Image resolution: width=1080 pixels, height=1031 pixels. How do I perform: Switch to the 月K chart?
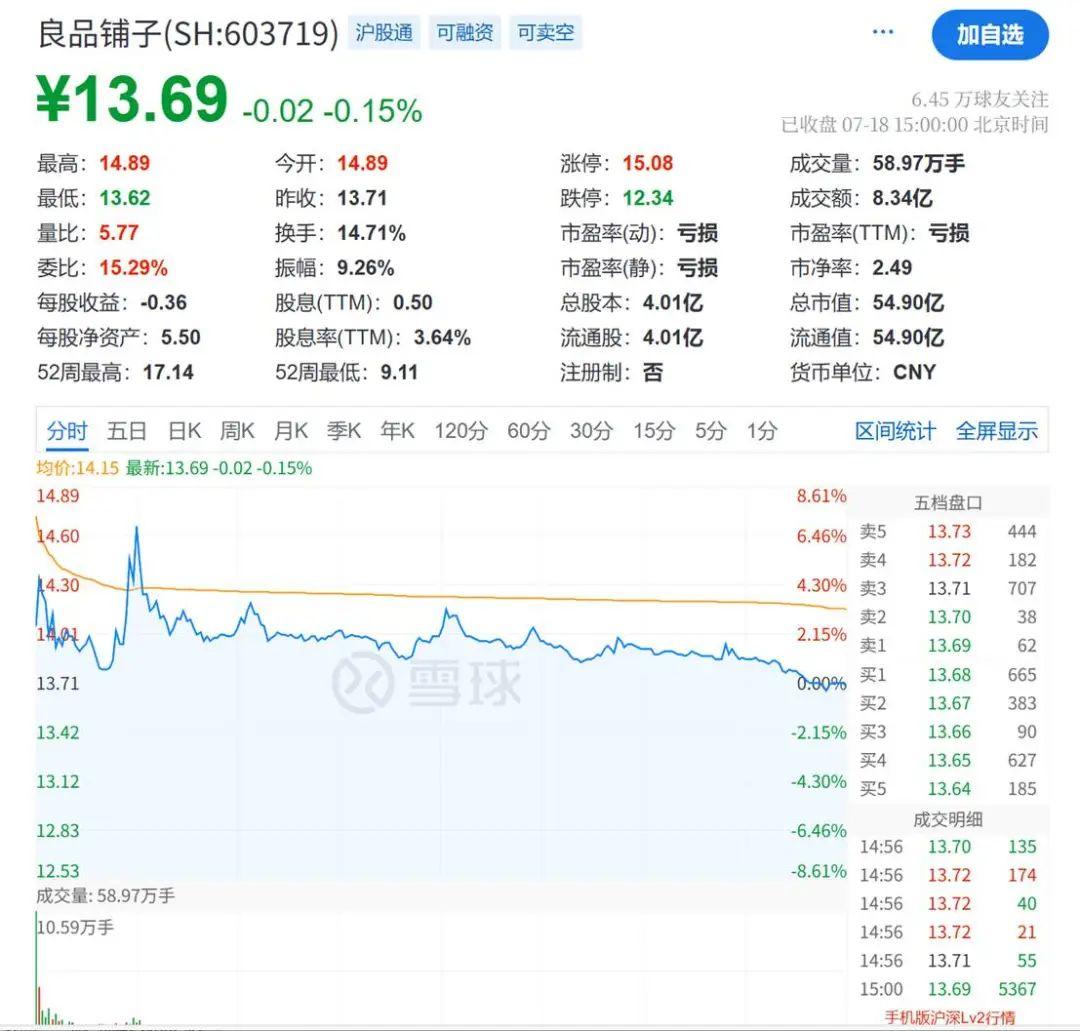point(291,431)
